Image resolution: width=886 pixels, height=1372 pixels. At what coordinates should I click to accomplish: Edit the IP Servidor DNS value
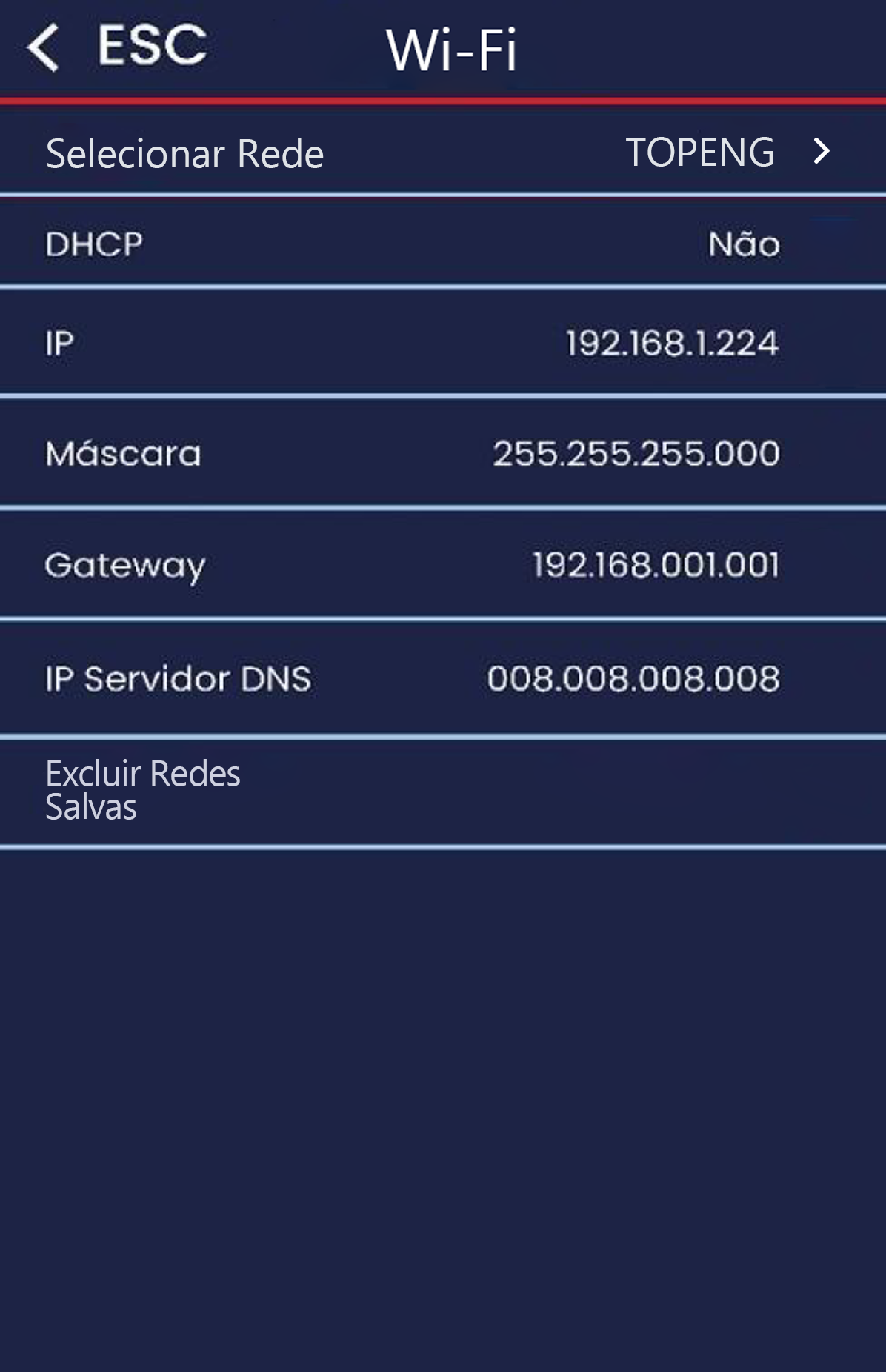pos(633,679)
